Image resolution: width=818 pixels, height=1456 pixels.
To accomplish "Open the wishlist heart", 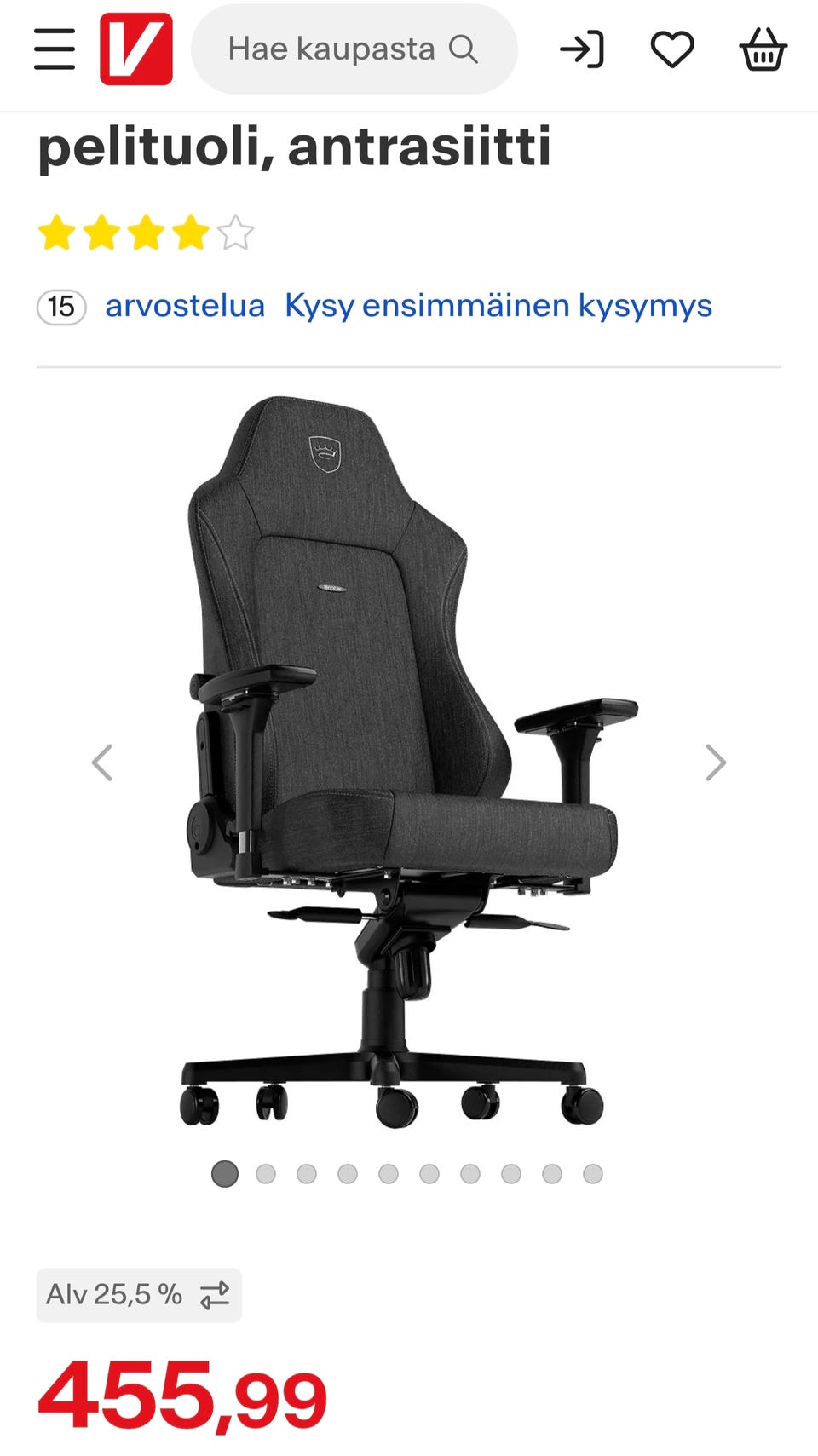I will (x=672, y=49).
